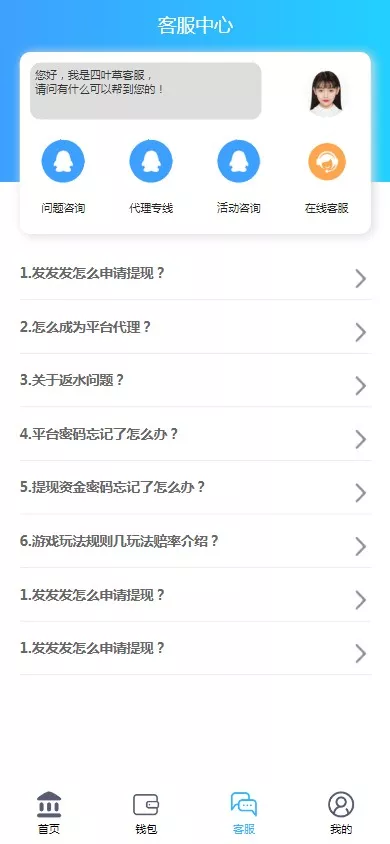
Task: View answer for 4.平台密码忘记了怎么办
Action: [x=195, y=434]
